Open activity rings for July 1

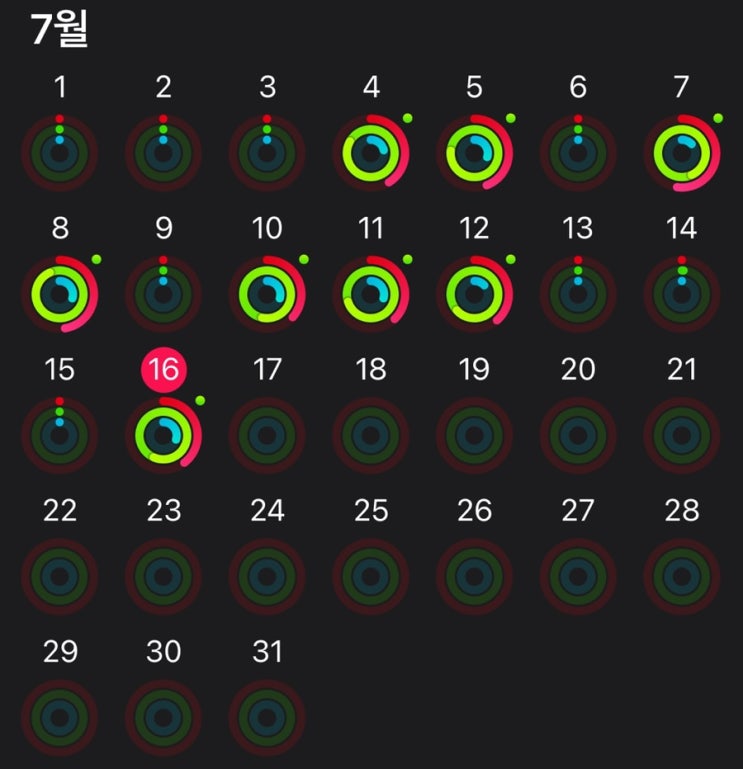click(60, 153)
